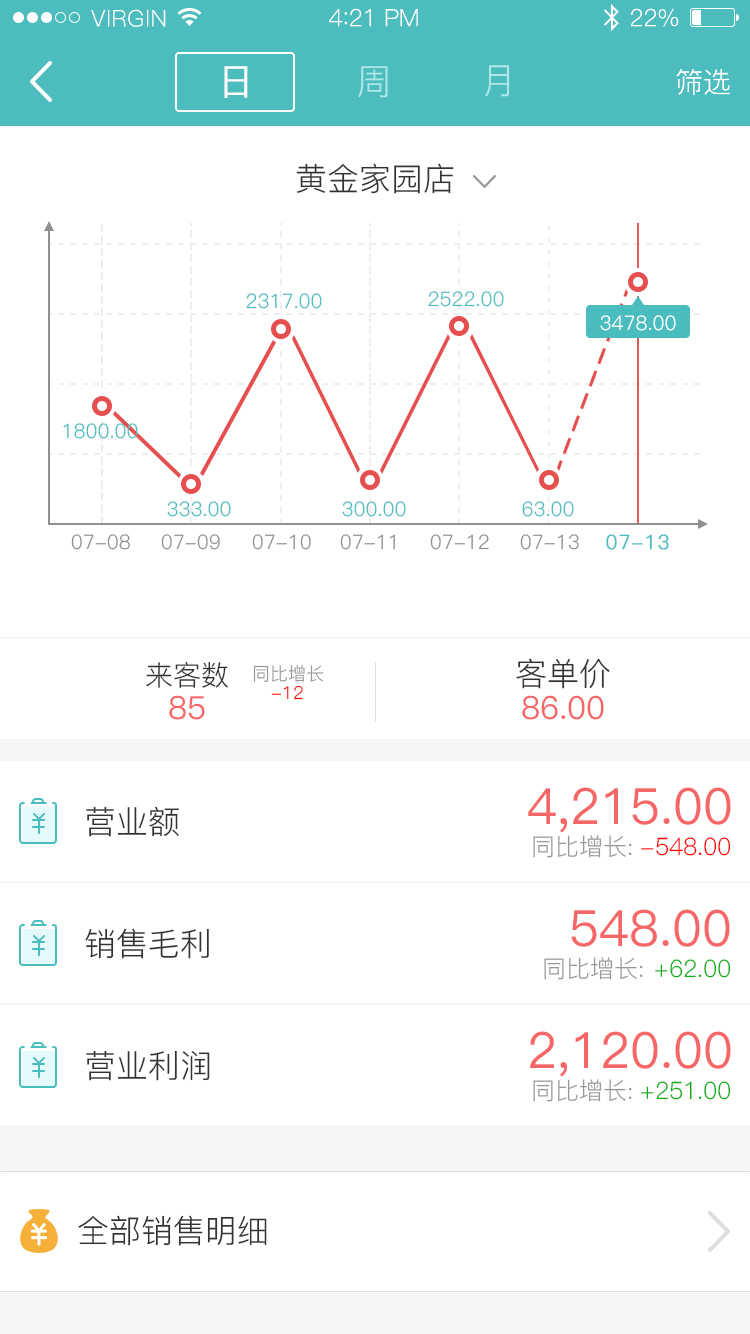Tap the 2317.00 chart point
Image resolution: width=750 pixels, height=1334 pixels.
click(x=281, y=329)
